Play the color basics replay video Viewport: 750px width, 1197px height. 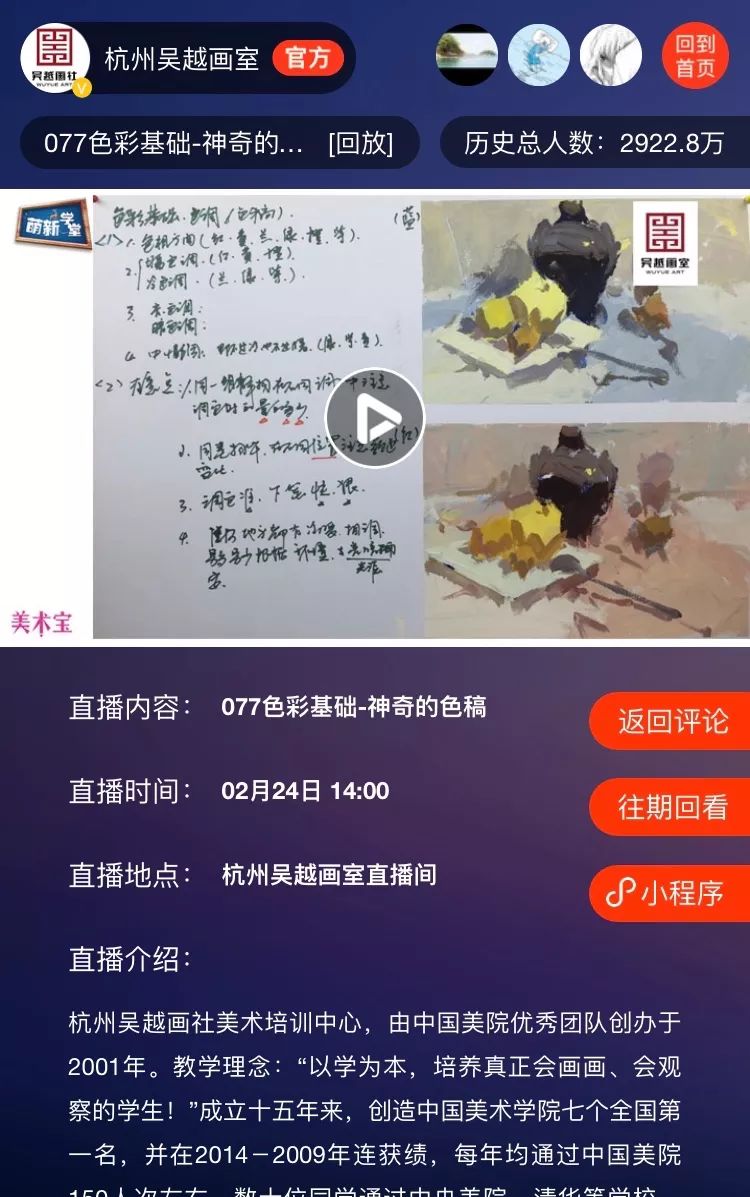click(x=375, y=418)
